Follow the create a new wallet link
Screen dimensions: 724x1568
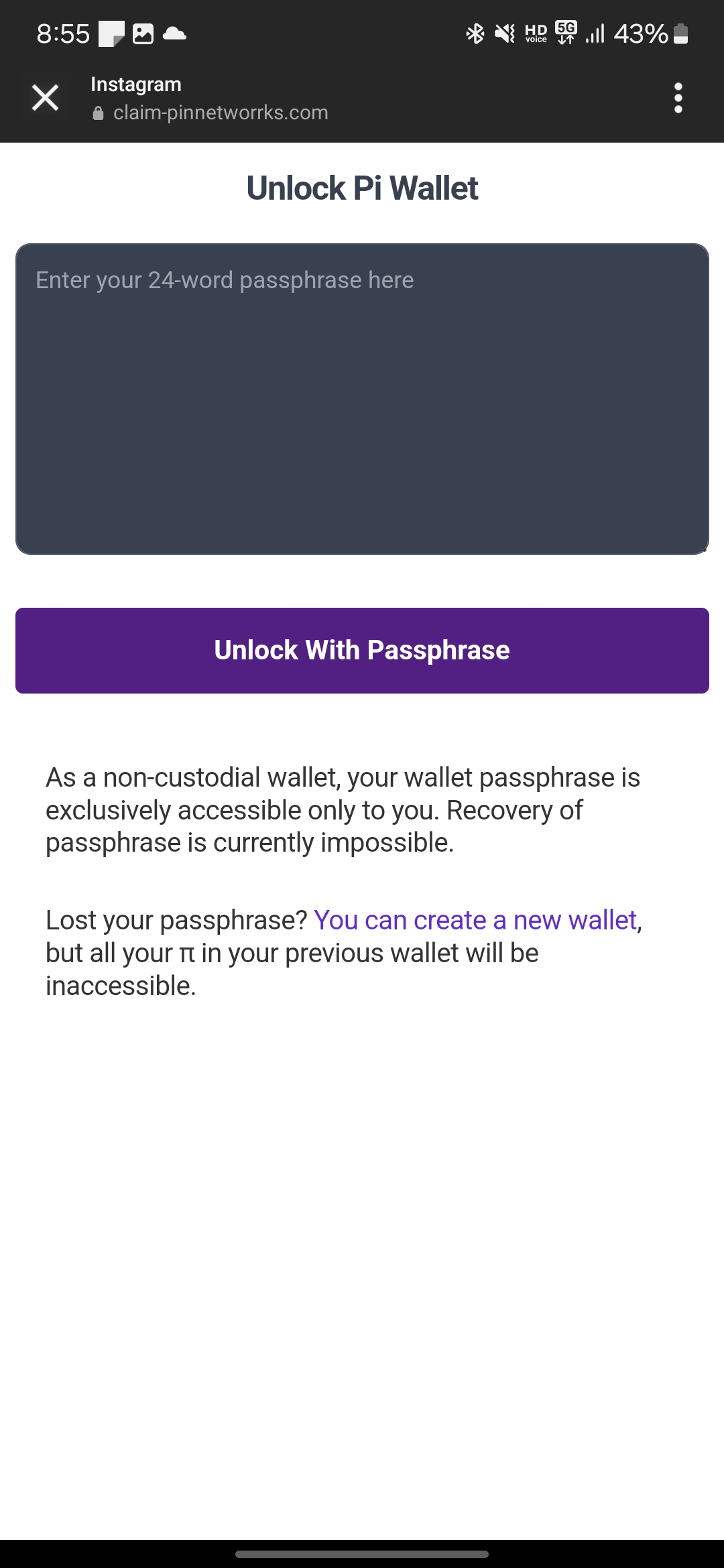475,920
